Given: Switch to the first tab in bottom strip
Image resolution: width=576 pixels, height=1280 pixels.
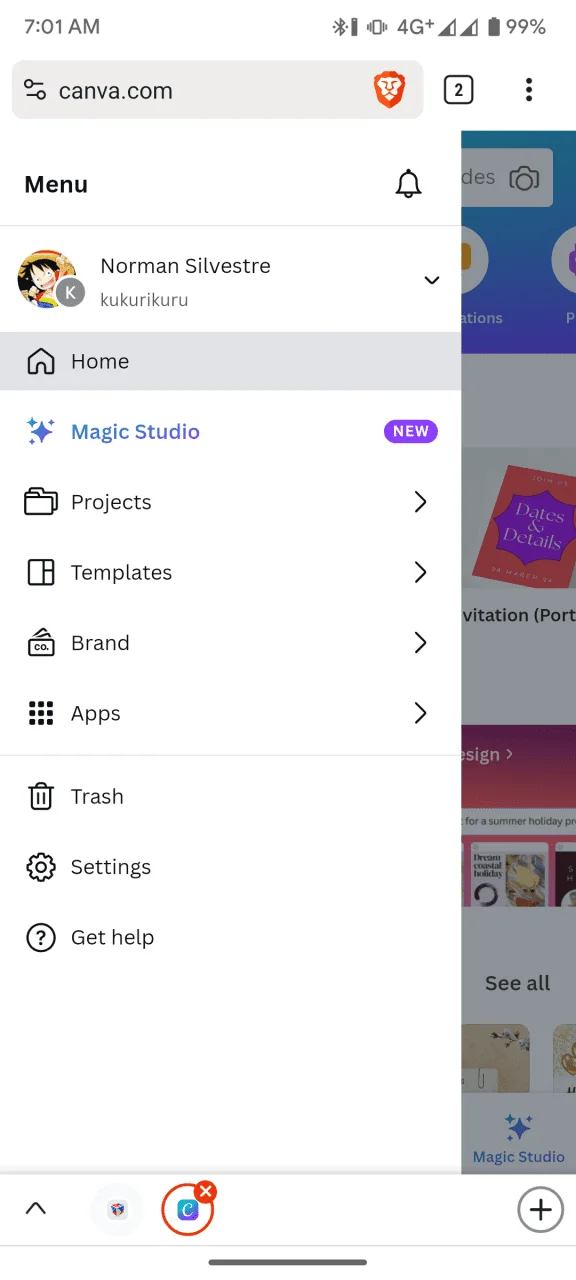Looking at the screenshot, I should click(x=118, y=1210).
